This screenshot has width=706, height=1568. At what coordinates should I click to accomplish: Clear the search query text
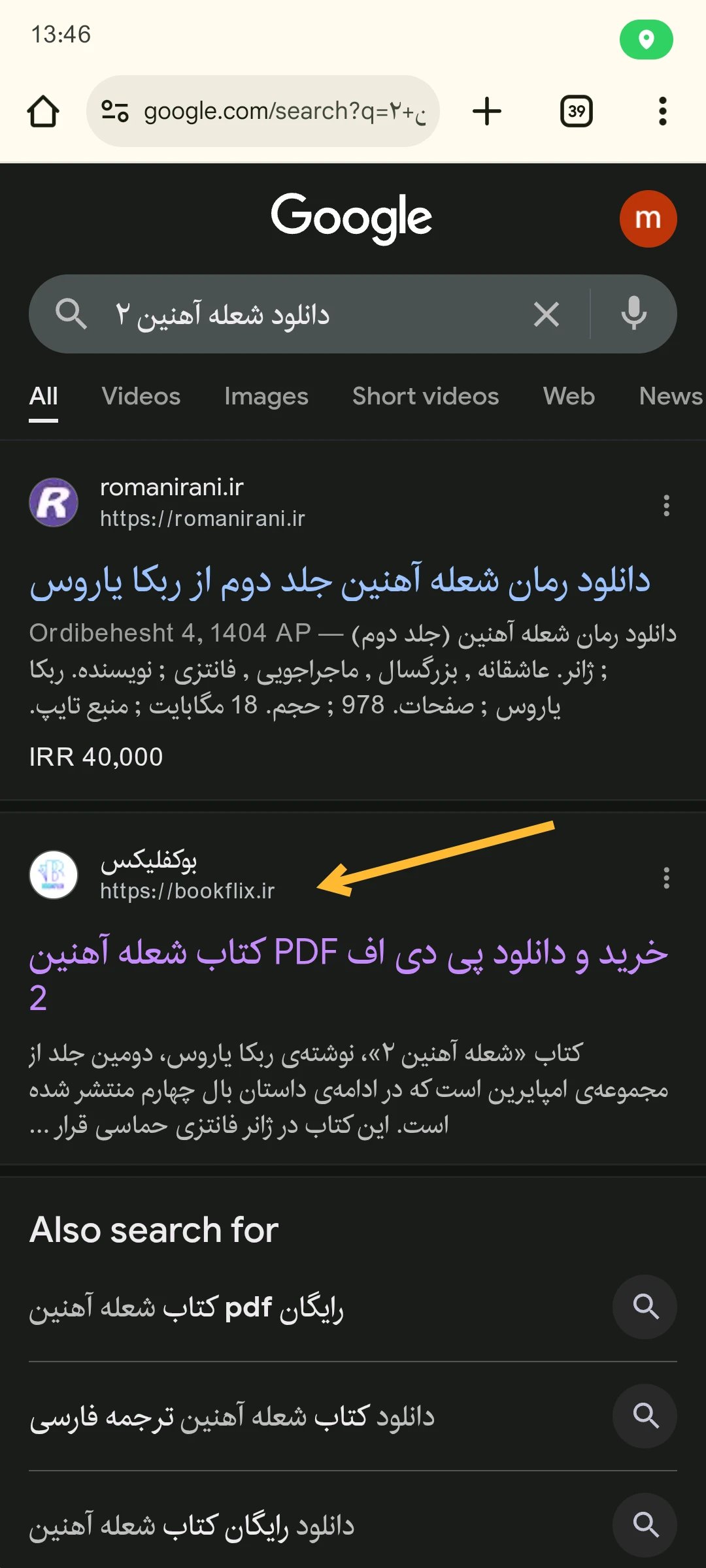pyautogui.click(x=546, y=314)
